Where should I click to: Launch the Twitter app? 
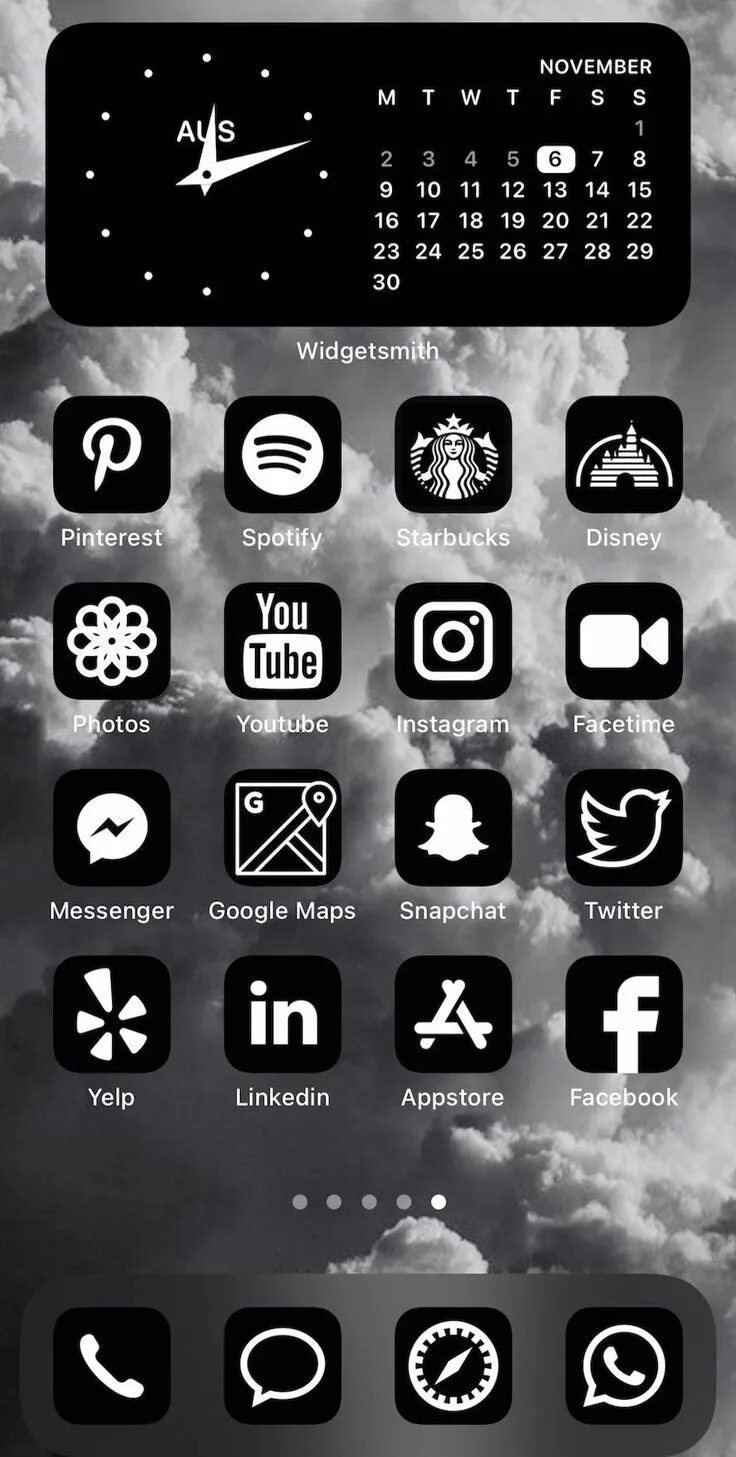(624, 828)
